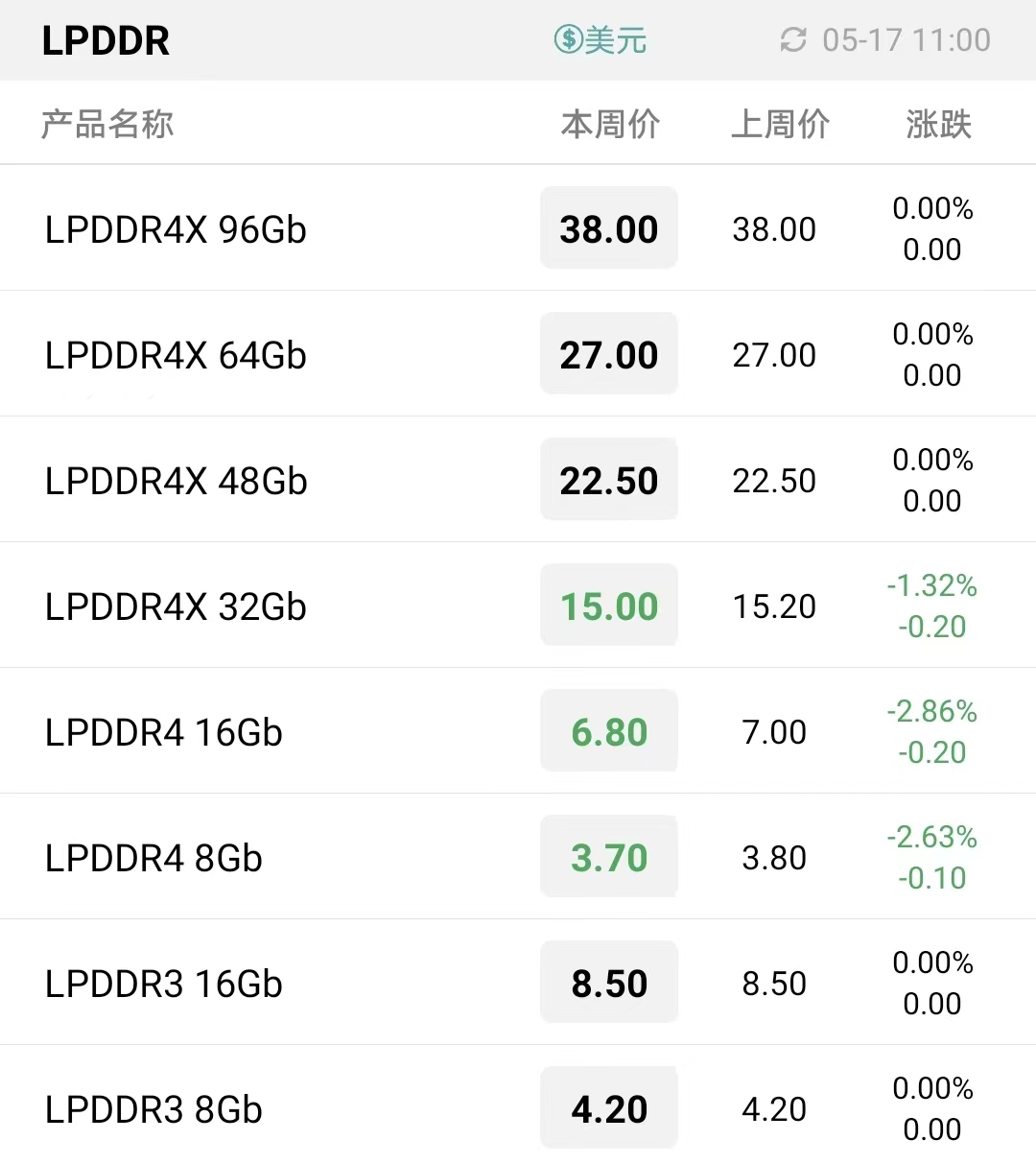
Task: View details for LPDDR4 8Gb
Action: pyautogui.click(x=518, y=857)
